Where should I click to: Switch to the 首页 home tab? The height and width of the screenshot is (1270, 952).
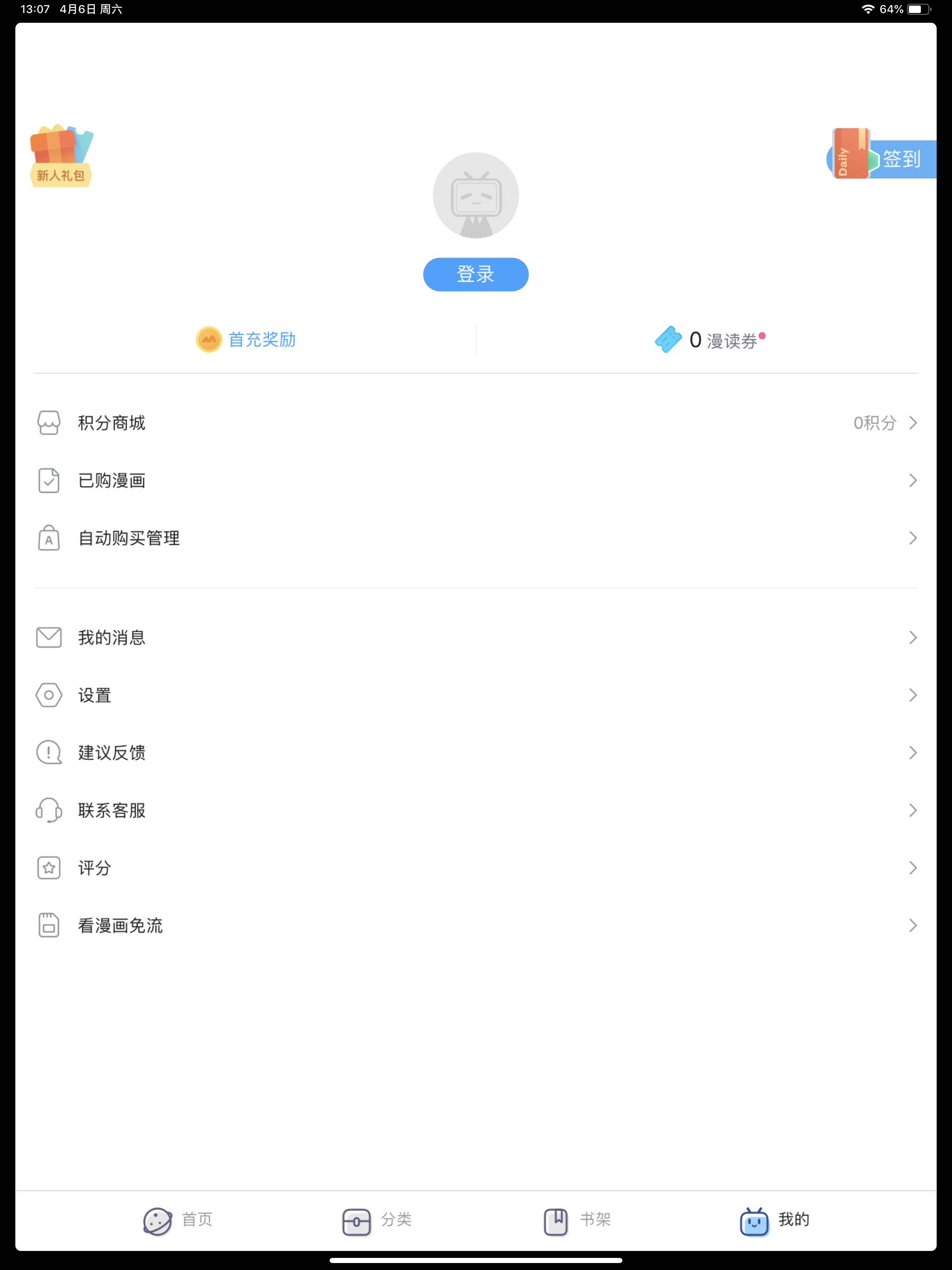178,1220
